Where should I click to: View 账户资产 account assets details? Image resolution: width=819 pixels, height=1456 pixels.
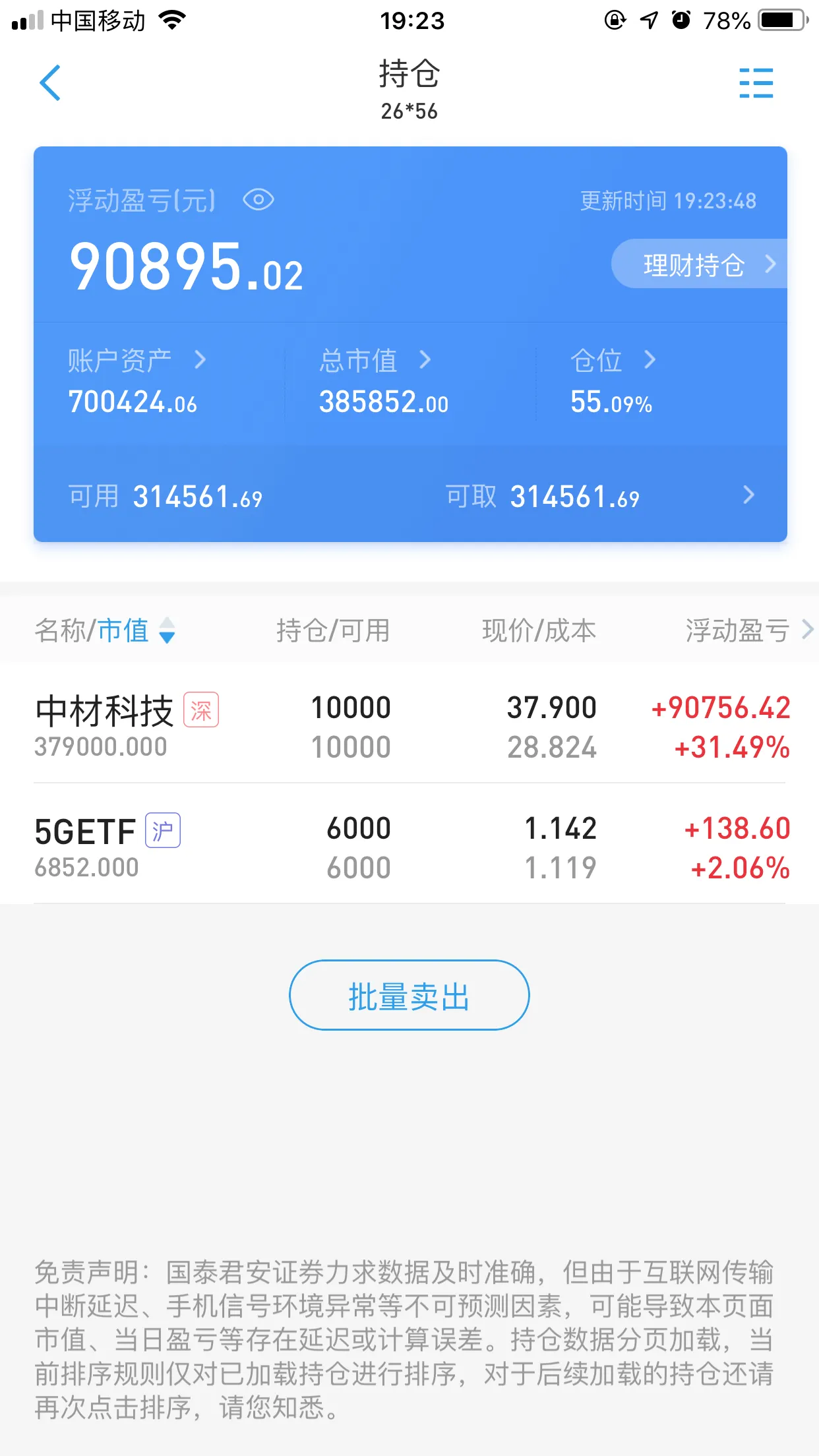click(x=137, y=360)
